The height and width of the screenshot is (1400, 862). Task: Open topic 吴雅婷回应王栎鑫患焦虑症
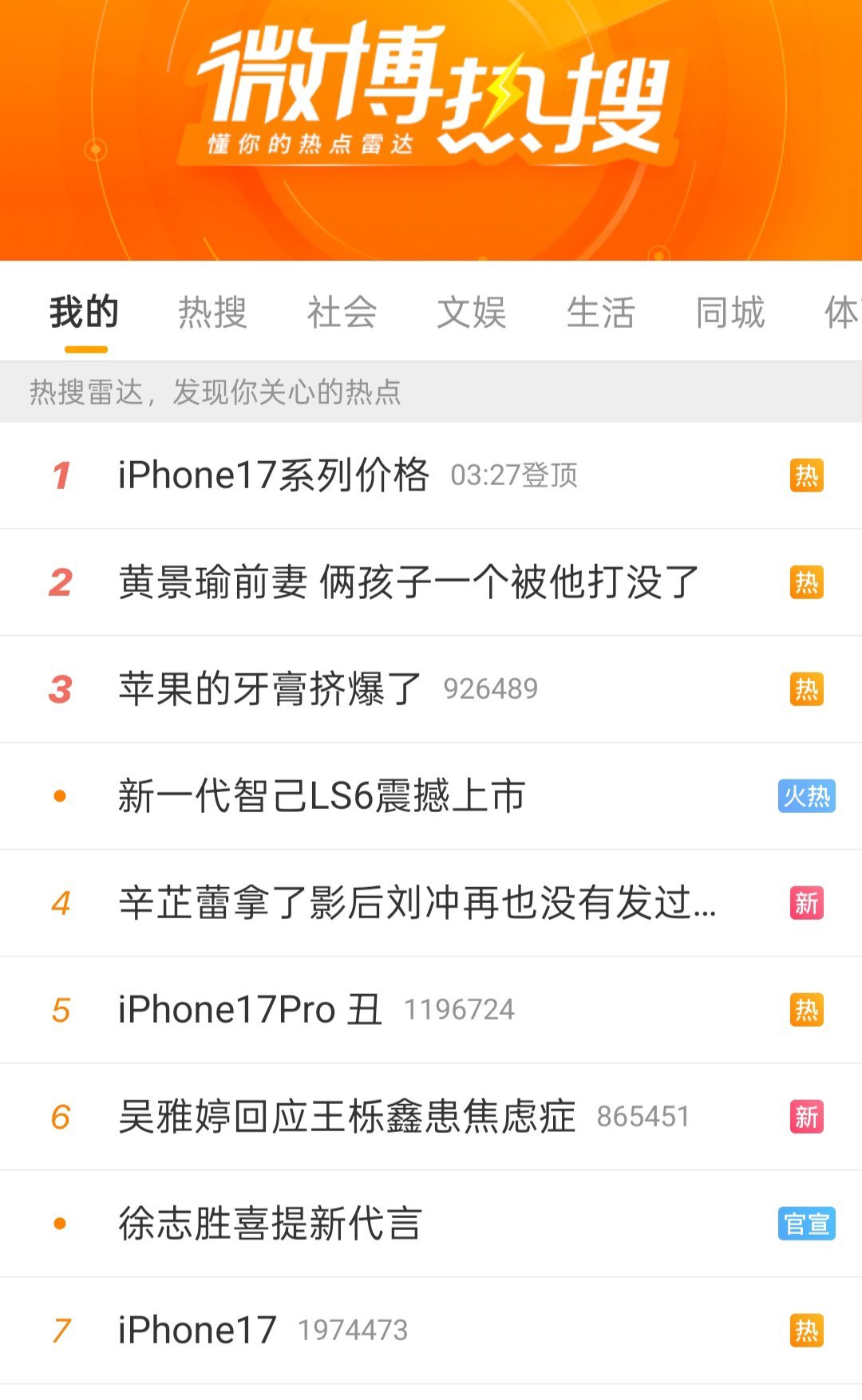point(346,1117)
